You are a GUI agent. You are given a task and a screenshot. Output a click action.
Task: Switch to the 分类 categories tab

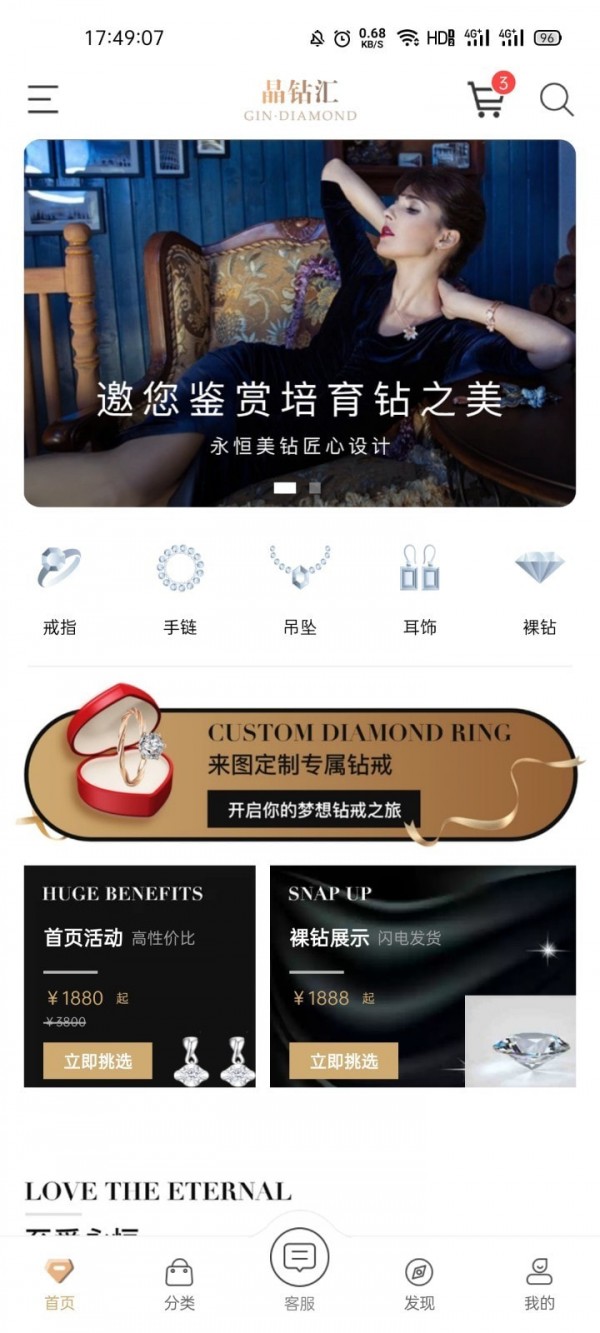point(180,1284)
